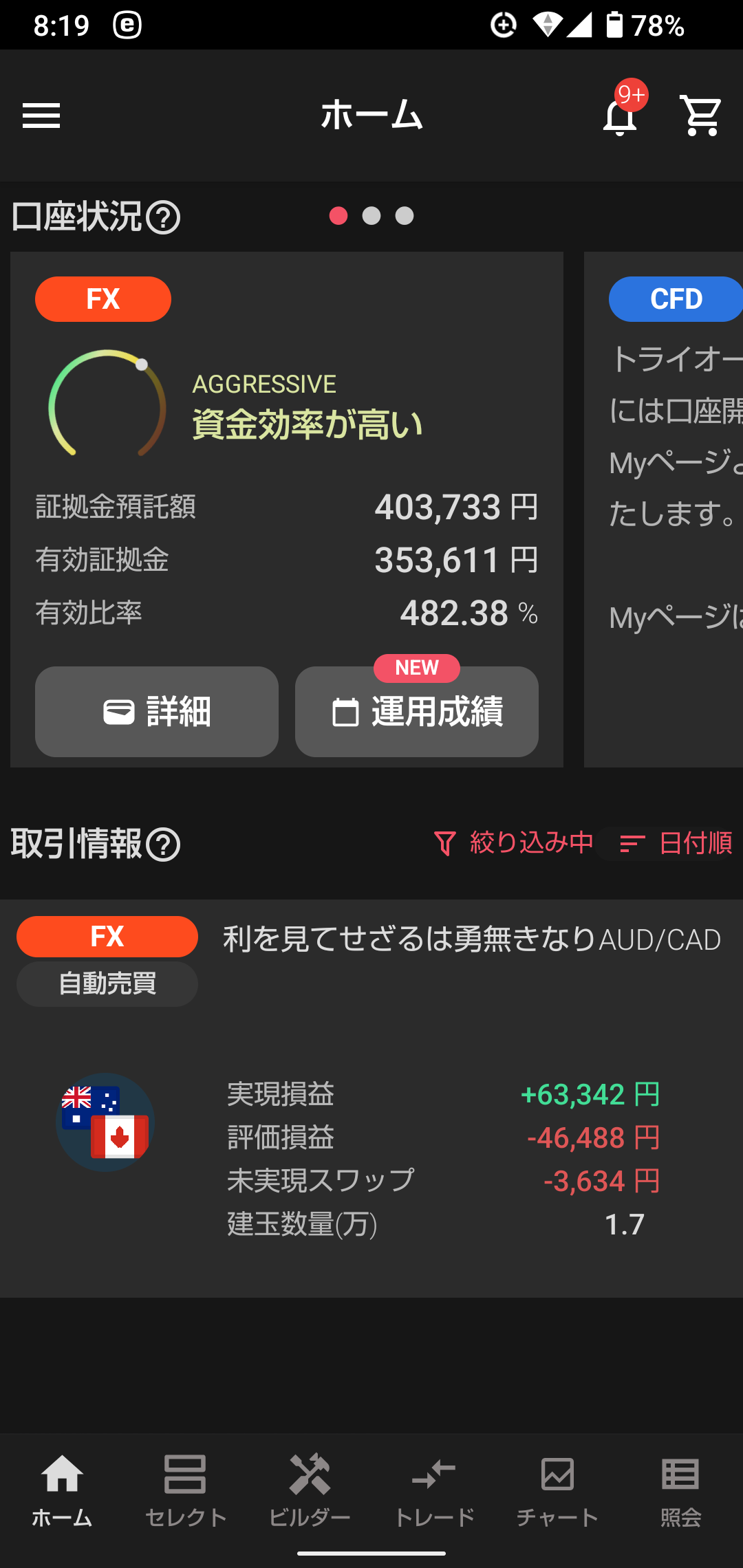Open the shopping cart
Image resolution: width=743 pixels, height=1568 pixels.
(701, 116)
